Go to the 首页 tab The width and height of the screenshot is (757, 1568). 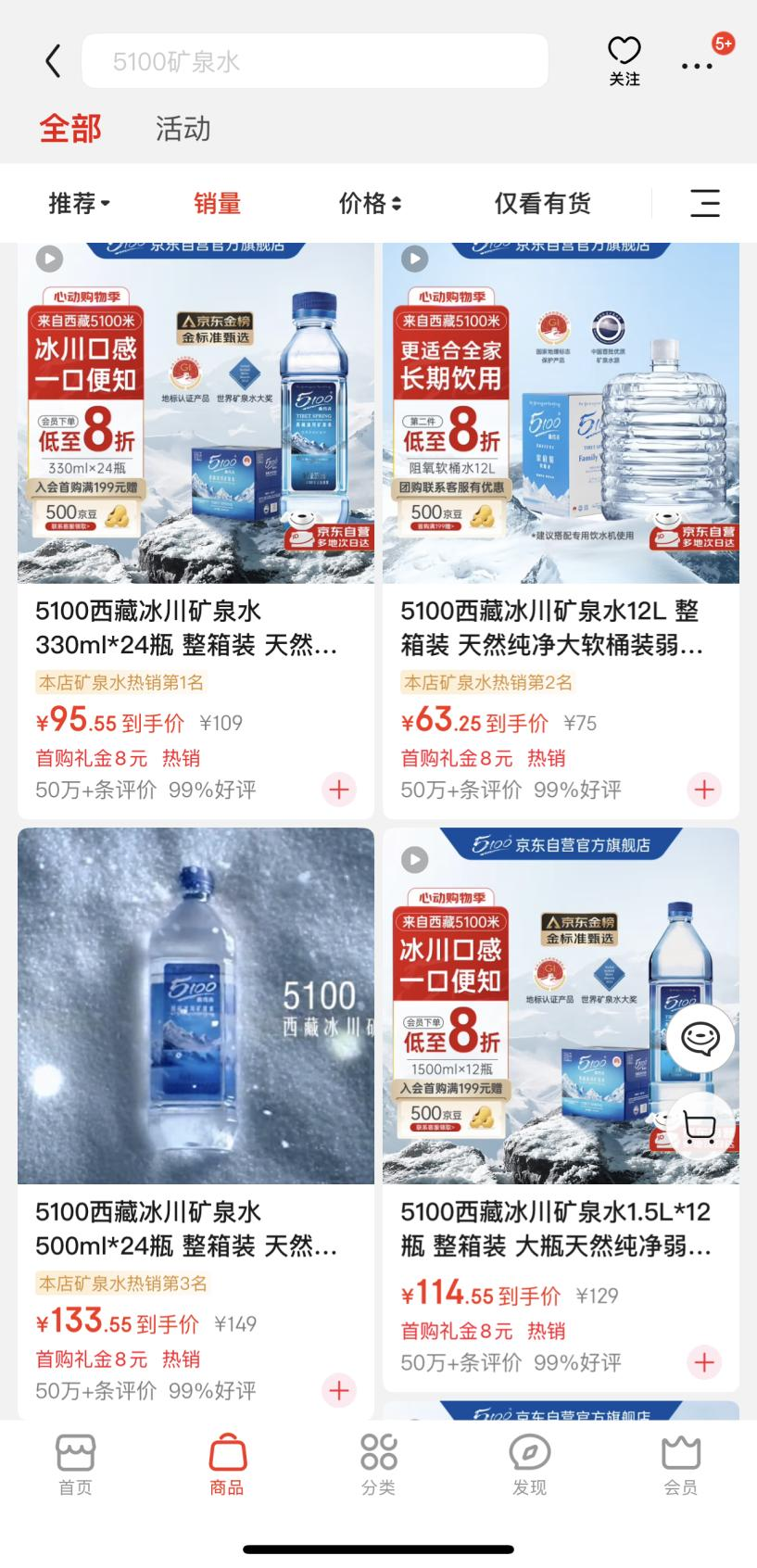[x=76, y=1465]
